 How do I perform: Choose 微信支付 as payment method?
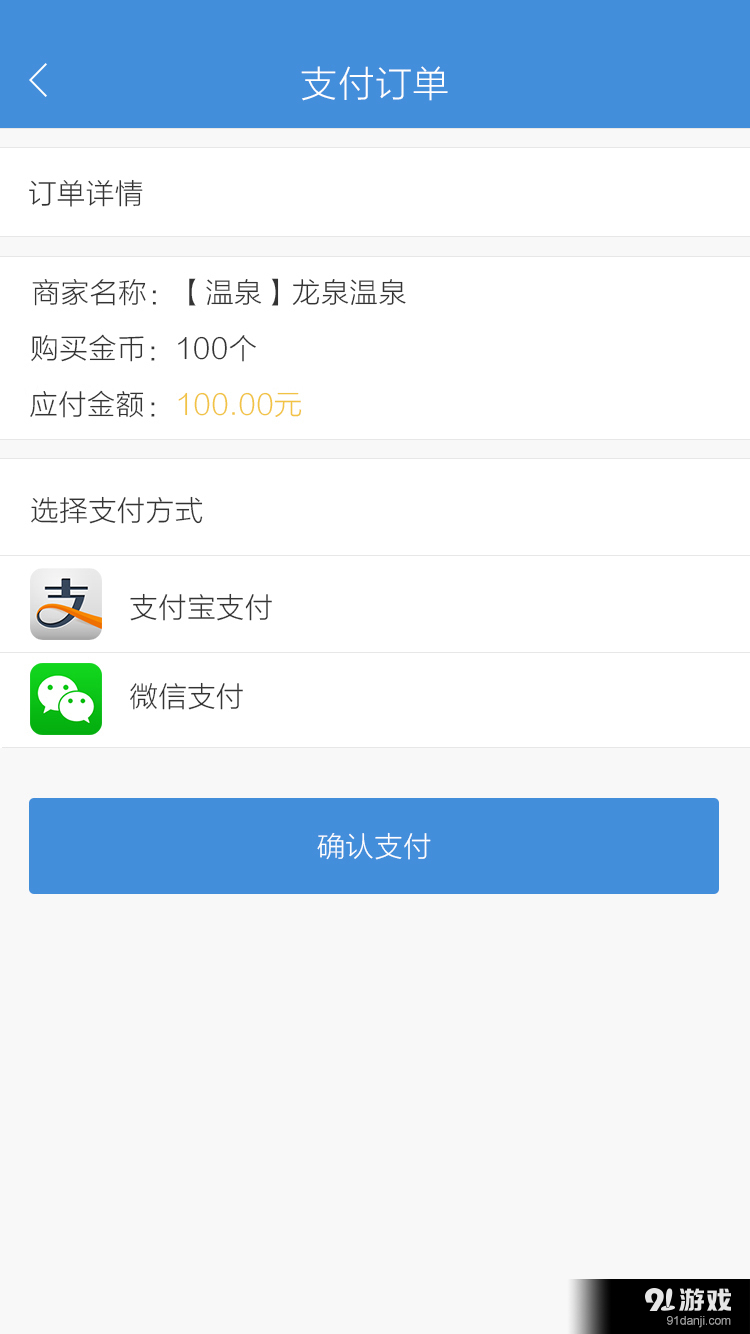[187, 699]
